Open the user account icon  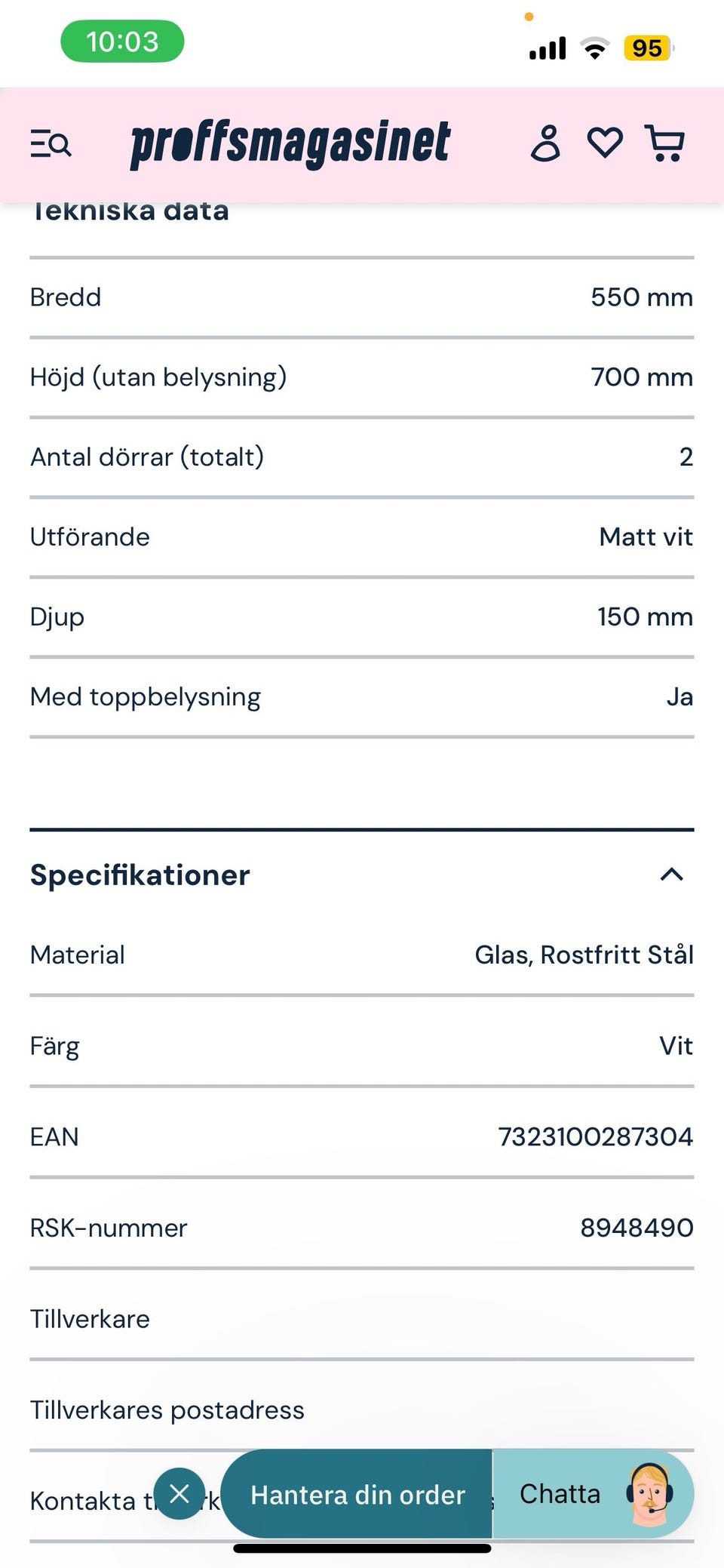[x=545, y=143]
